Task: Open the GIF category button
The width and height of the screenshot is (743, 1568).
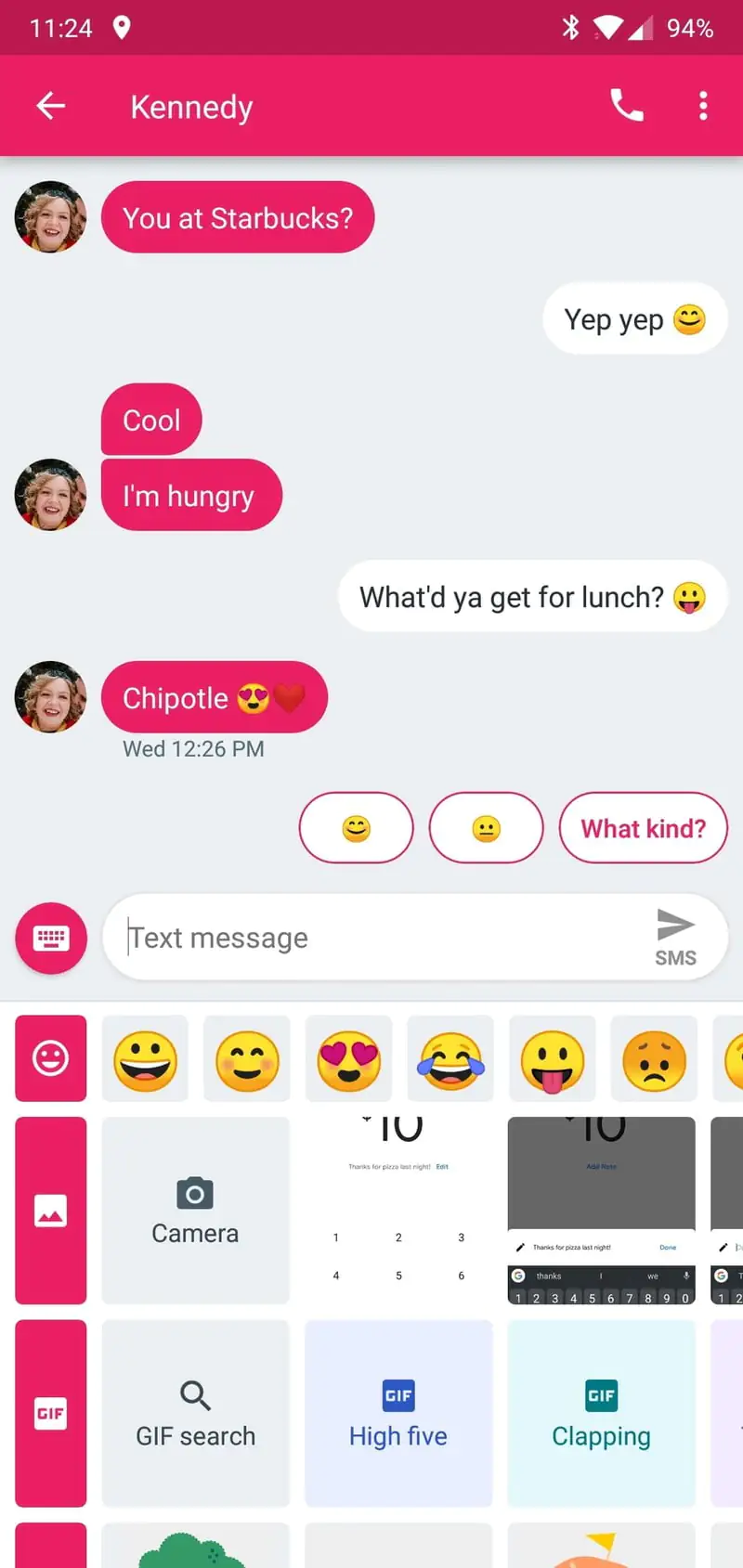Action: click(x=51, y=1413)
